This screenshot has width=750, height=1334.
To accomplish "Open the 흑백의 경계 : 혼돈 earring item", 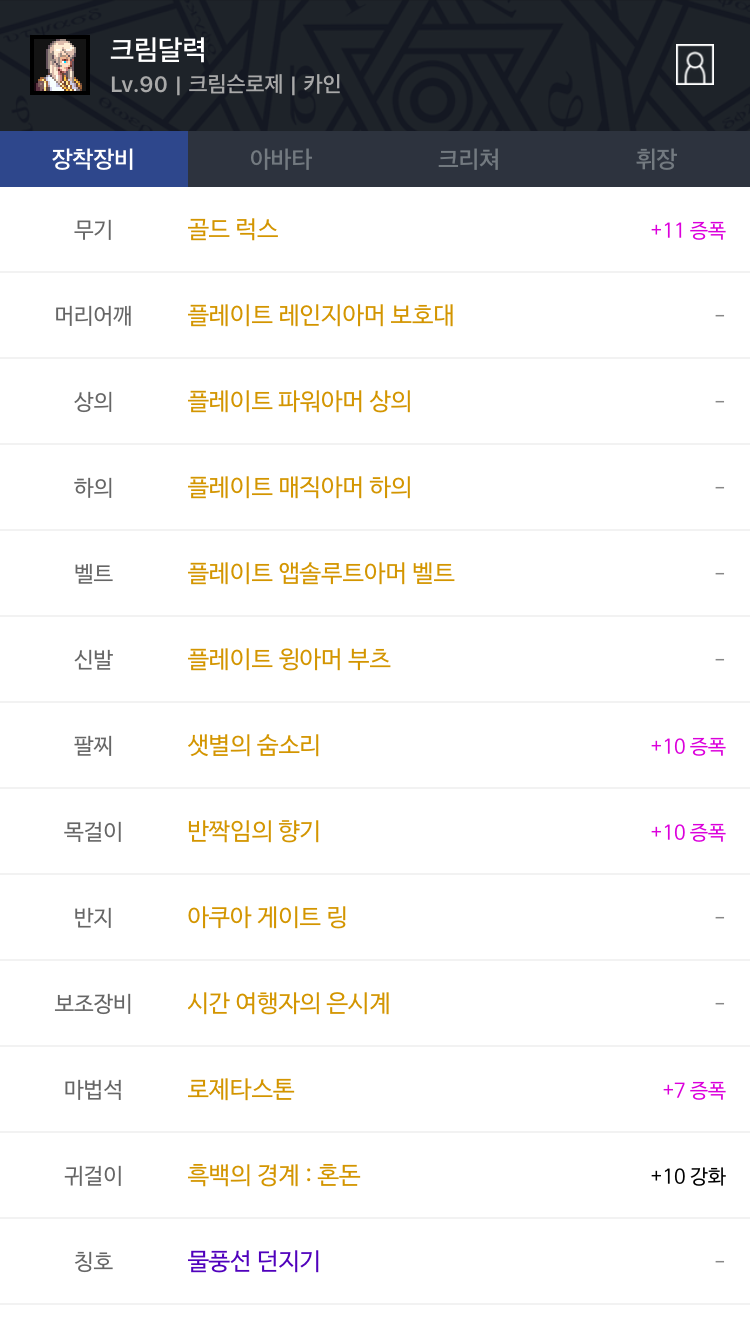I will pos(274,1175).
